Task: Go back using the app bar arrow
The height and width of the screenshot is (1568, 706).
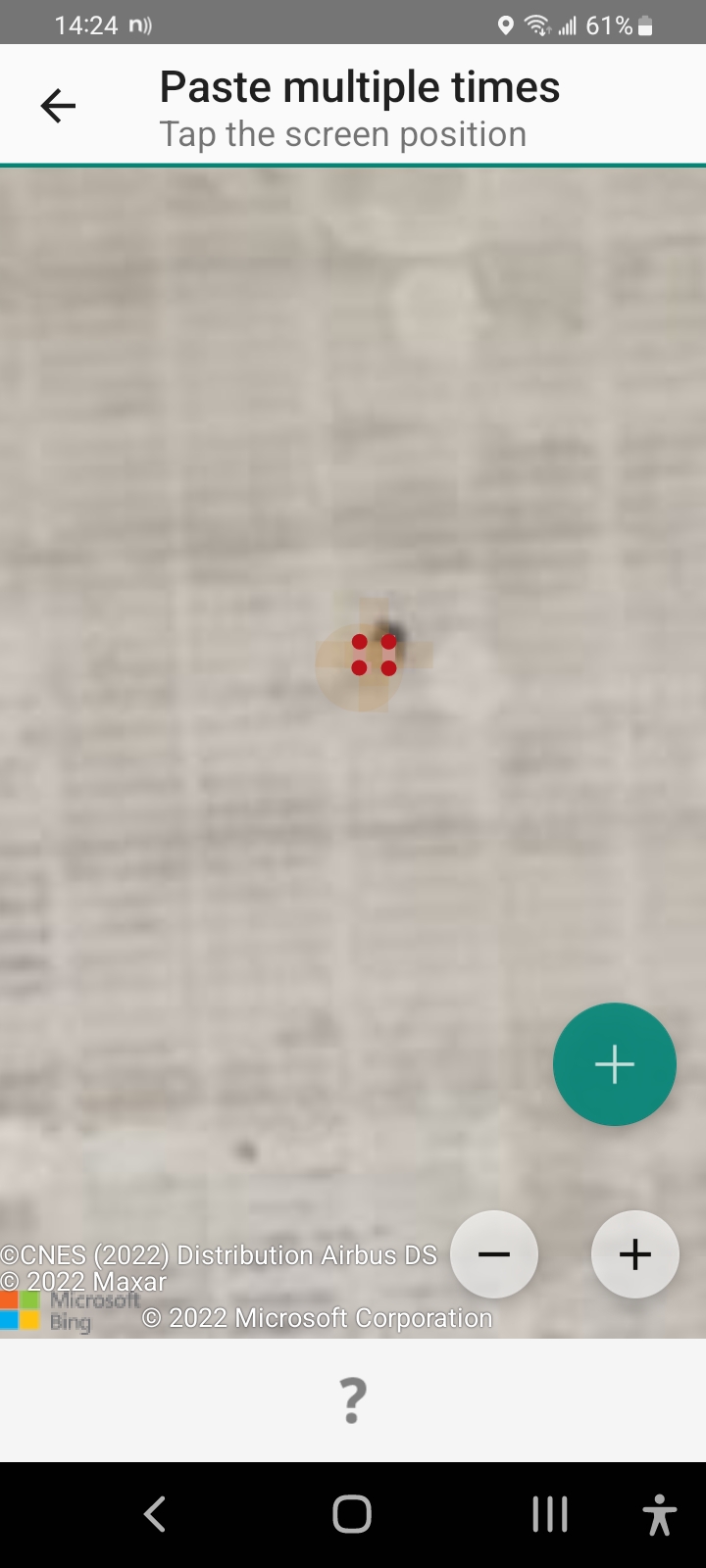Action: [x=58, y=106]
